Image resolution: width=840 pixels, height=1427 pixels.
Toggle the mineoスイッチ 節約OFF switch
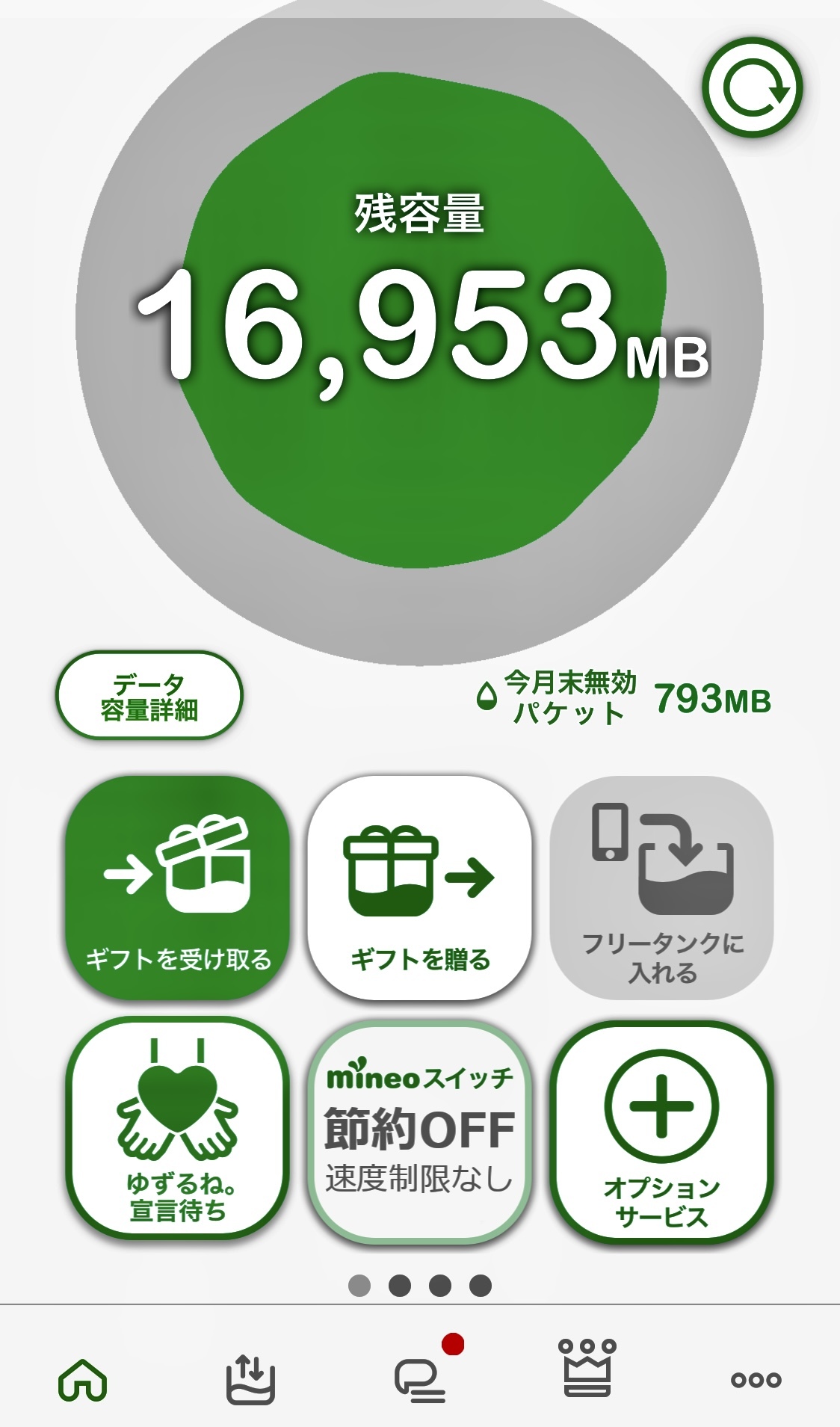tap(419, 1130)
